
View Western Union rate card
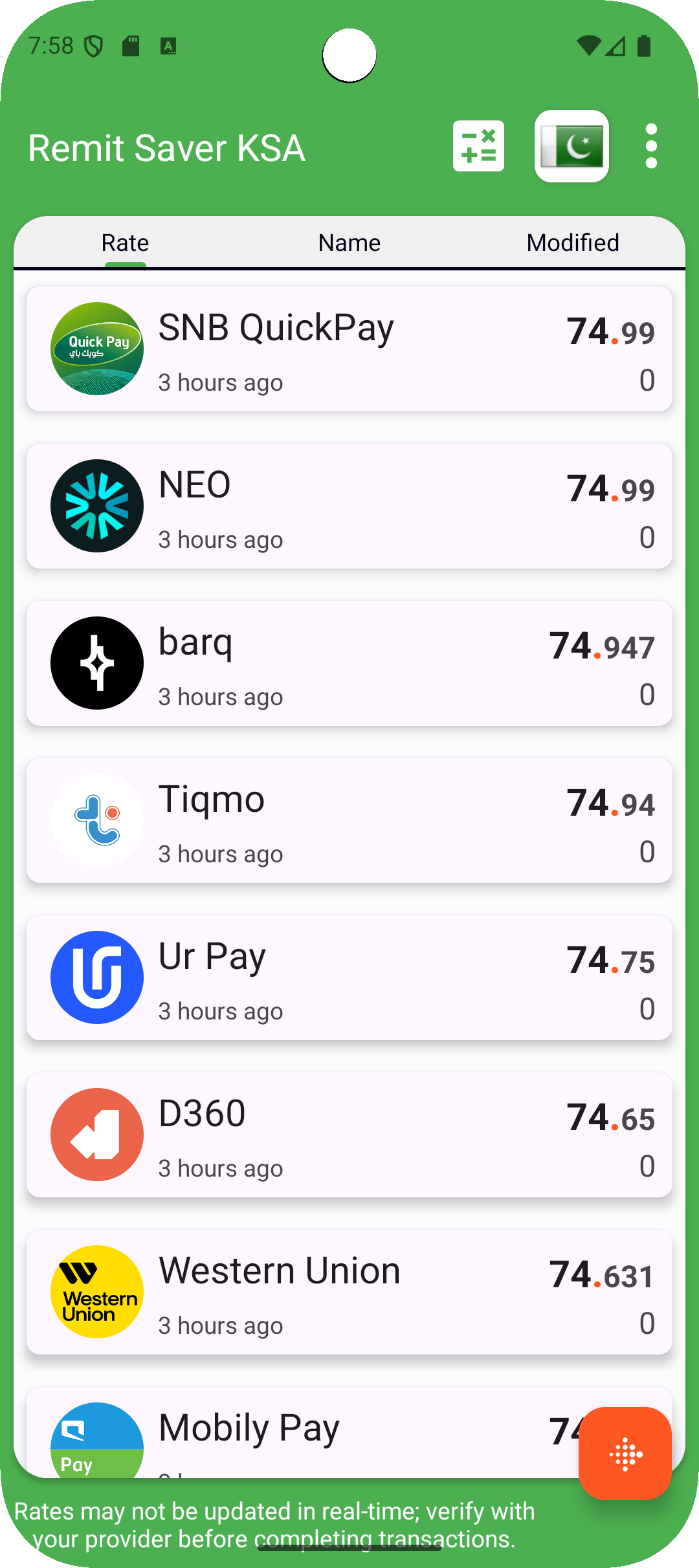tap(349, 1292)
